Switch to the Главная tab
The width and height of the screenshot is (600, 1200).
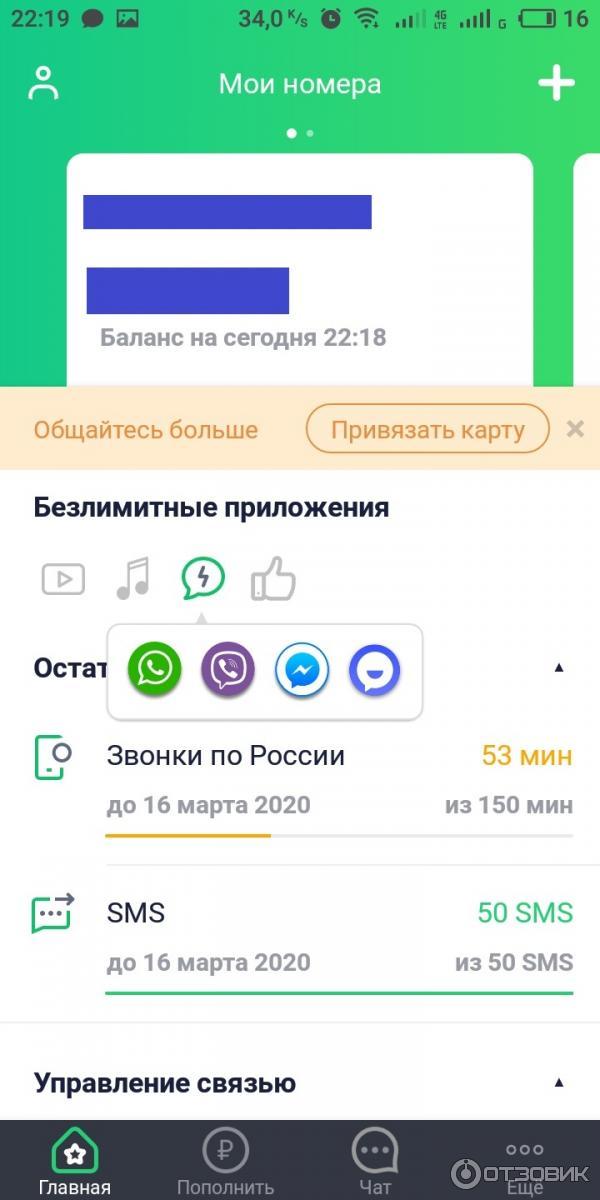click(x=75, y=1162)
